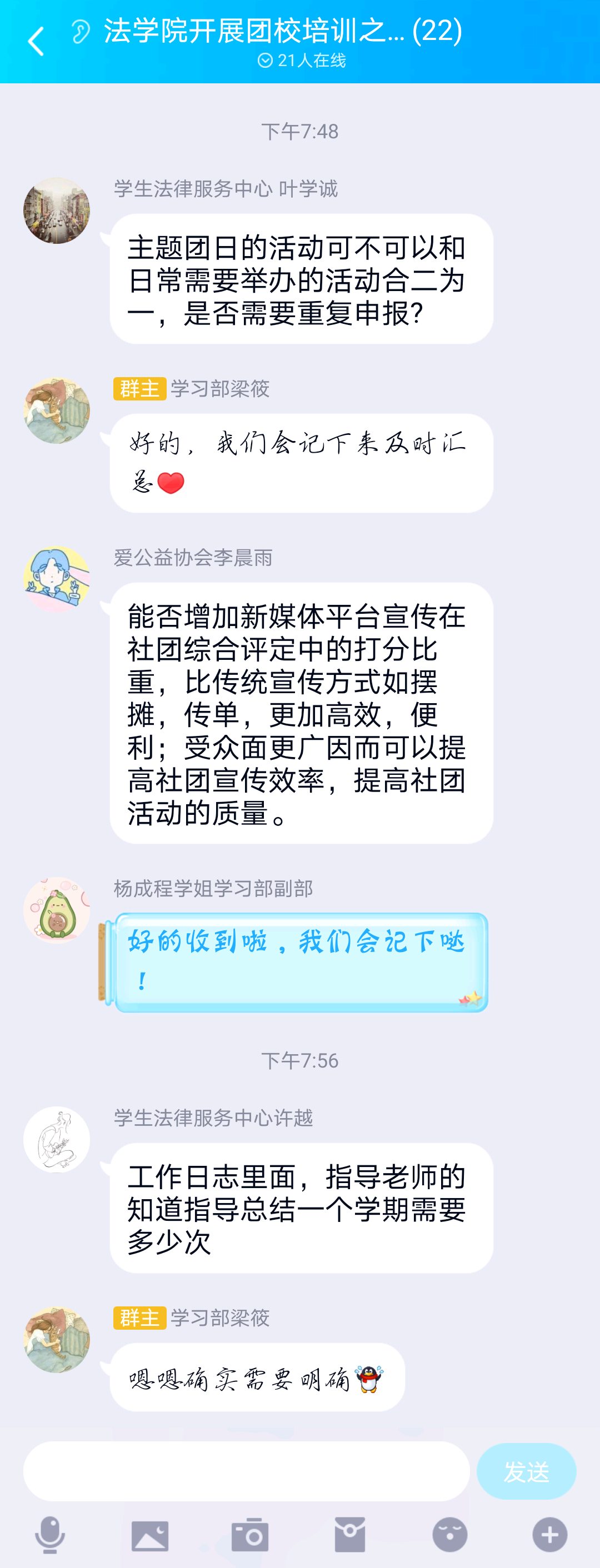The image size is (600, 1568).
Task: Tap the 发送 send button
Action: (526, 1471)
